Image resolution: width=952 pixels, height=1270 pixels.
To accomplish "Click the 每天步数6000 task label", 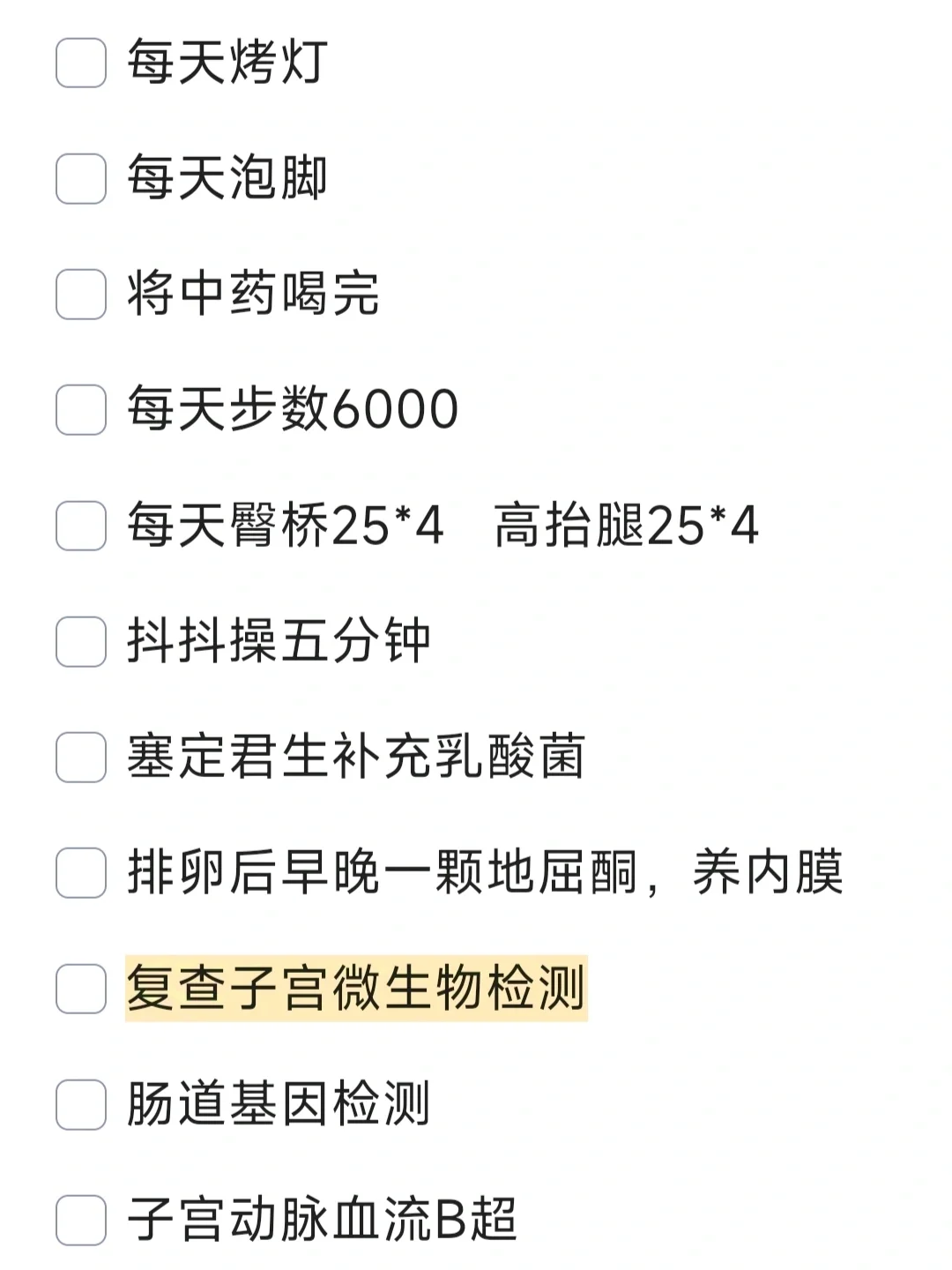I will tap(291, 410).
